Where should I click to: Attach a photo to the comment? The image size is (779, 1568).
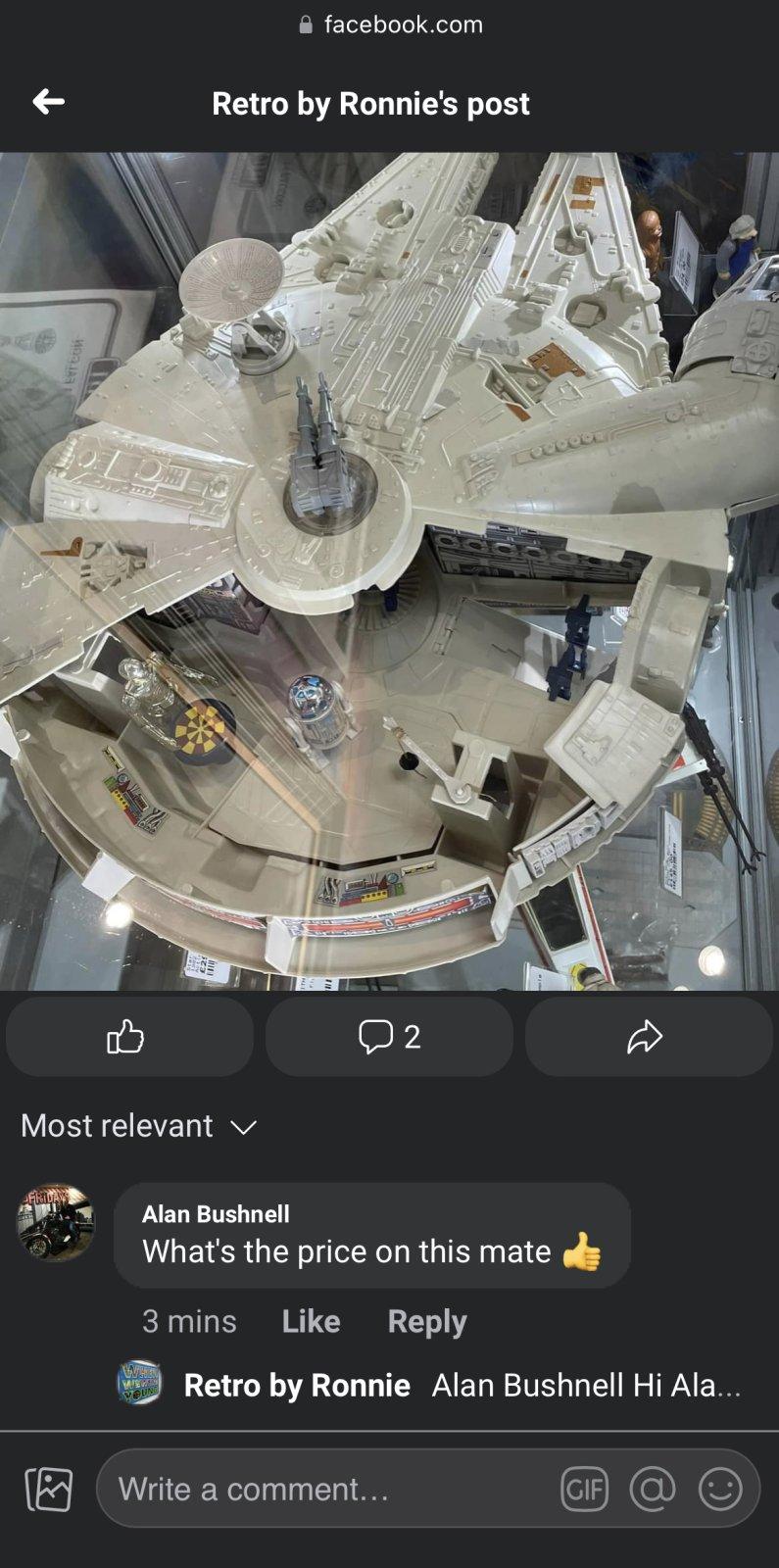click(48, 1490)
